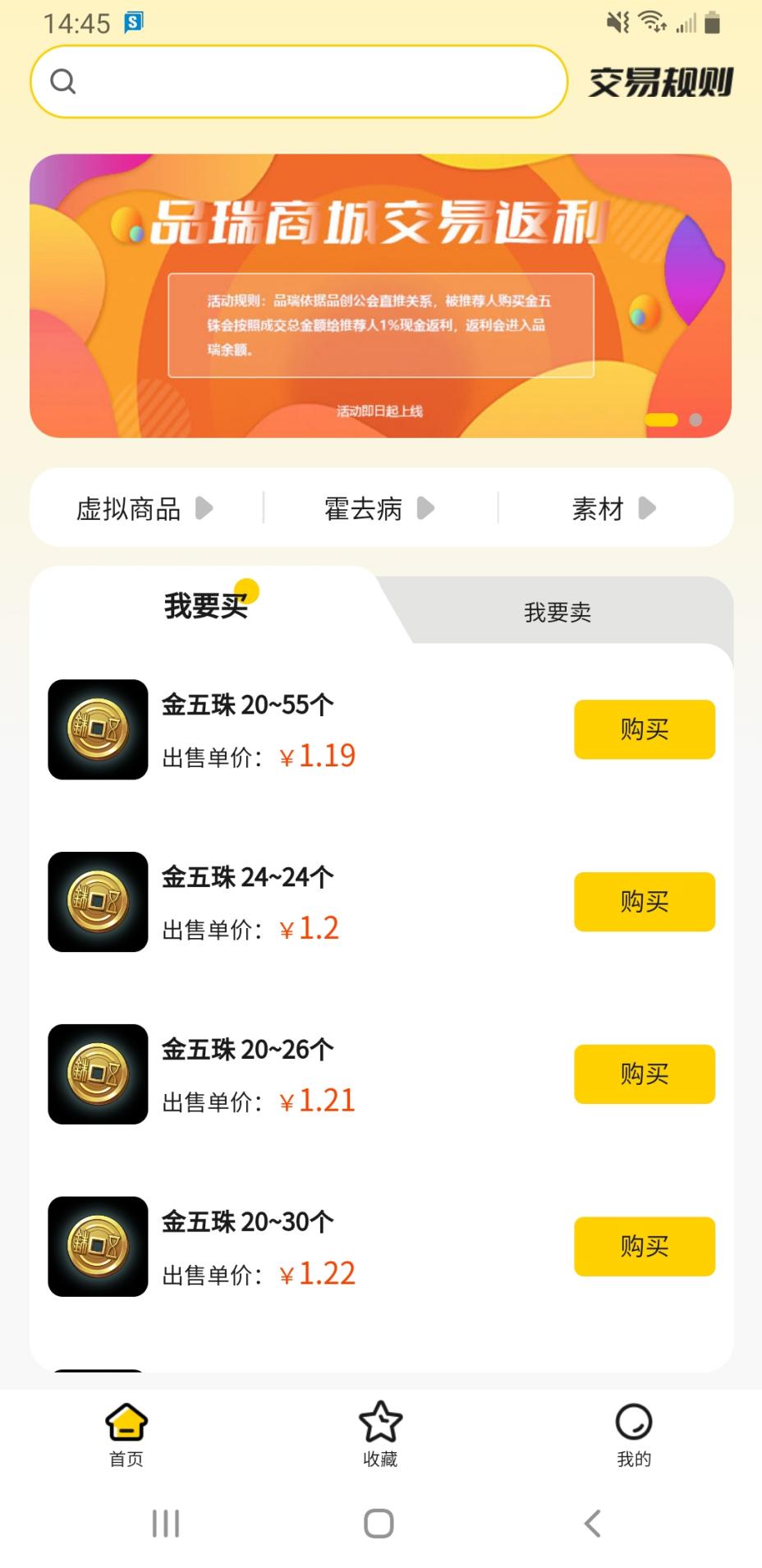The width and height of the screenshot is (762, 1568).
Task: Tap the promotional rebate banner
Action: (381, 293)
